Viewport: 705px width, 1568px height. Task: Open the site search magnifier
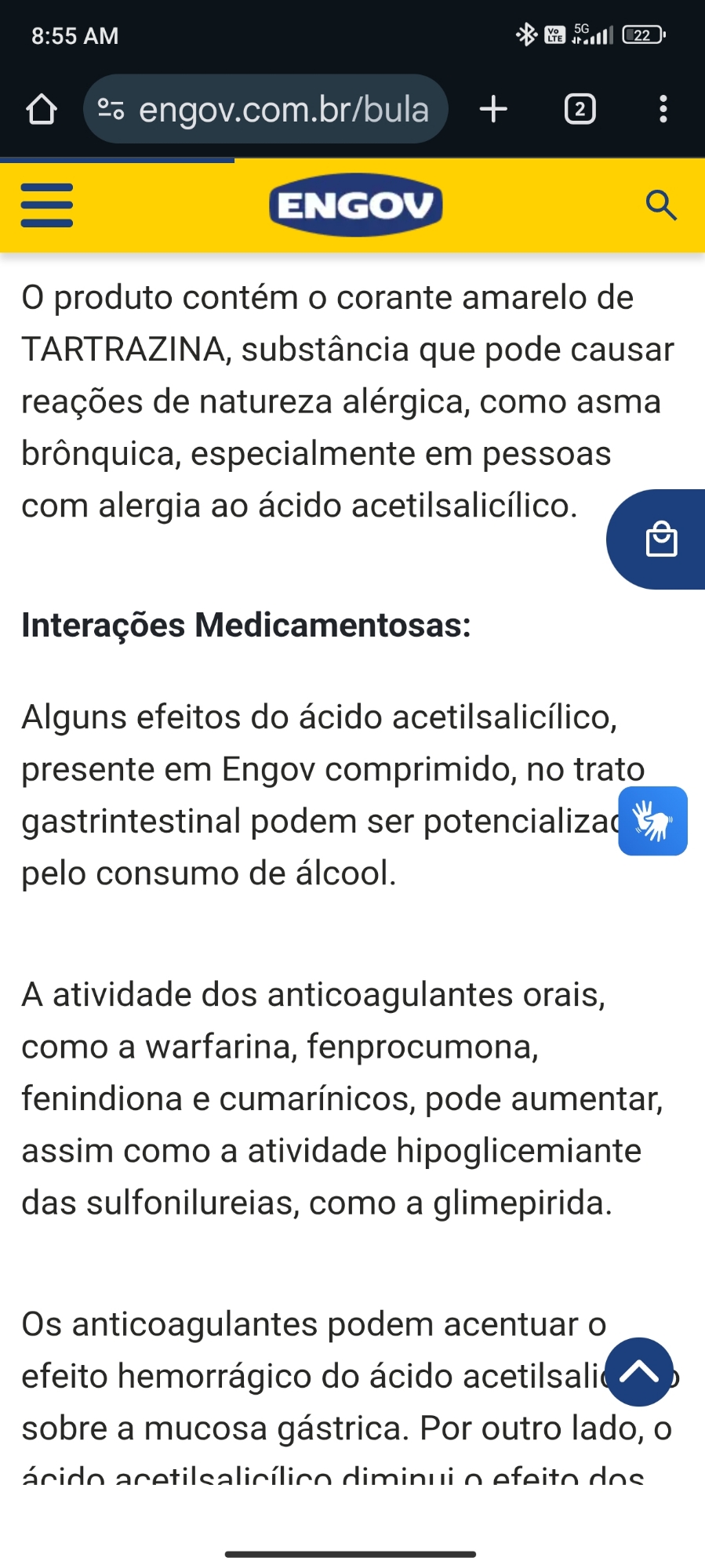pos(660,205)
